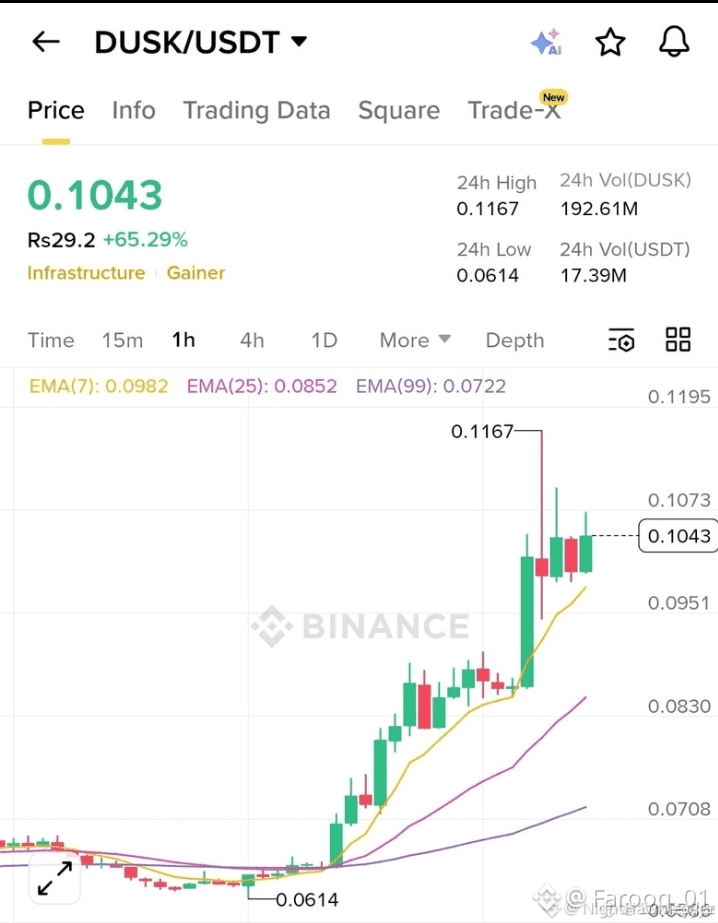The image size is (718, 923).
Task: Go back using the arrow
Action: 46,42
